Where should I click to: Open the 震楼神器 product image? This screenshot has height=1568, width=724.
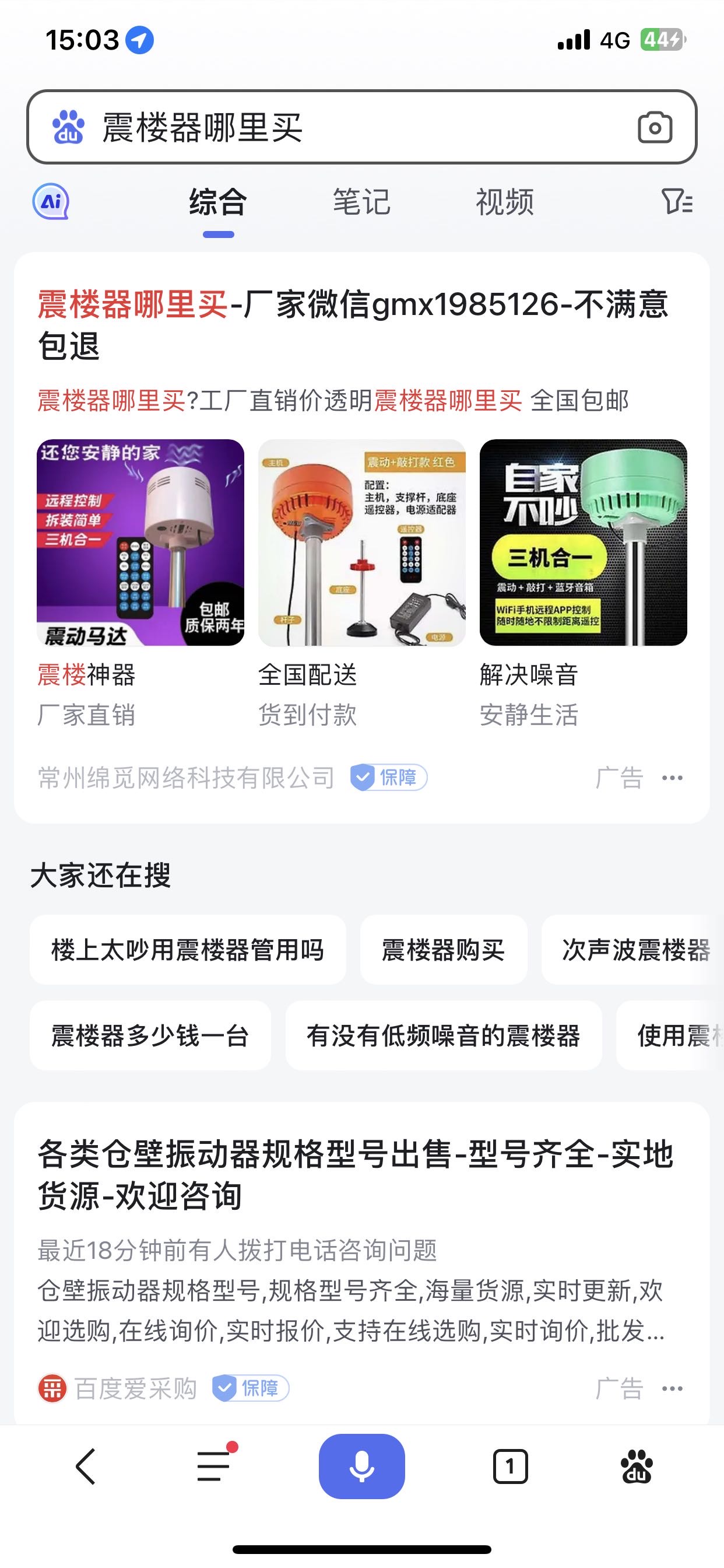click(140, 542)
